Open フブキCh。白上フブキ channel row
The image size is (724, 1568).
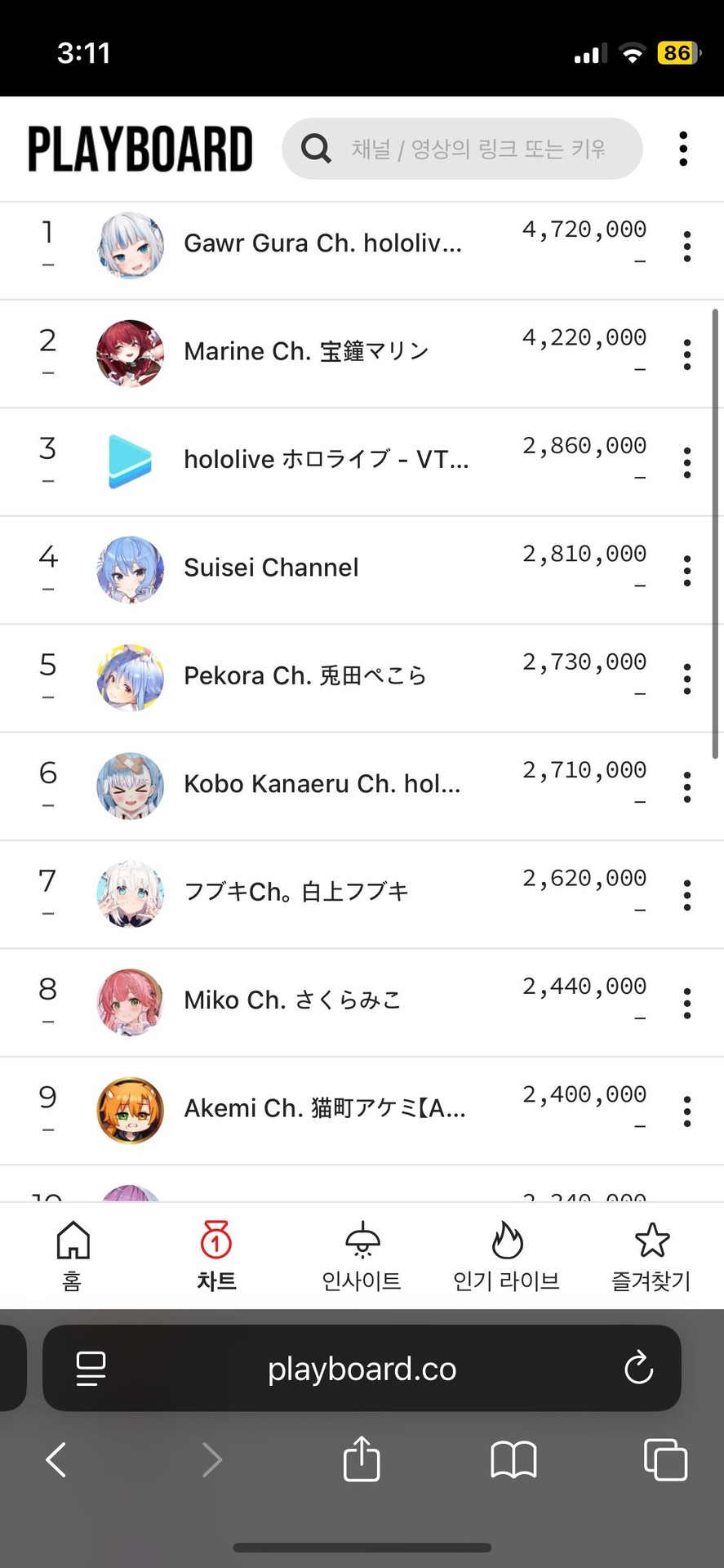(x=295, y=892)
